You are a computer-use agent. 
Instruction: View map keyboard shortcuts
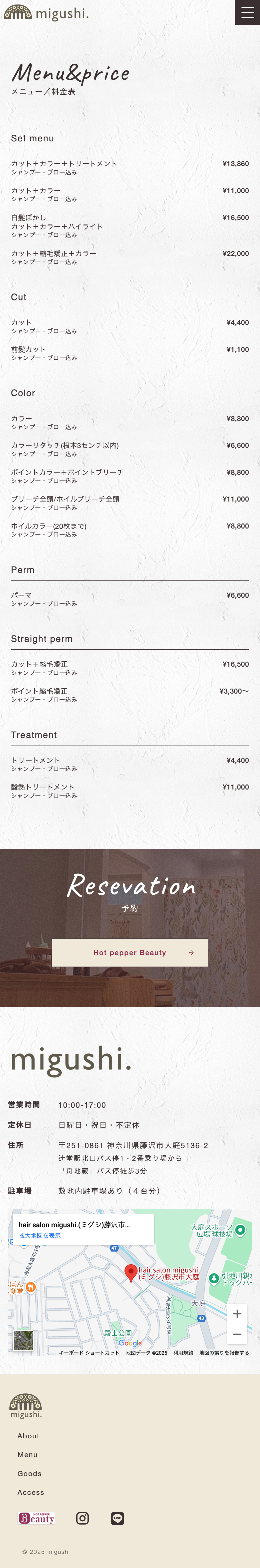pyautogui.click(x=89, y=1352)
